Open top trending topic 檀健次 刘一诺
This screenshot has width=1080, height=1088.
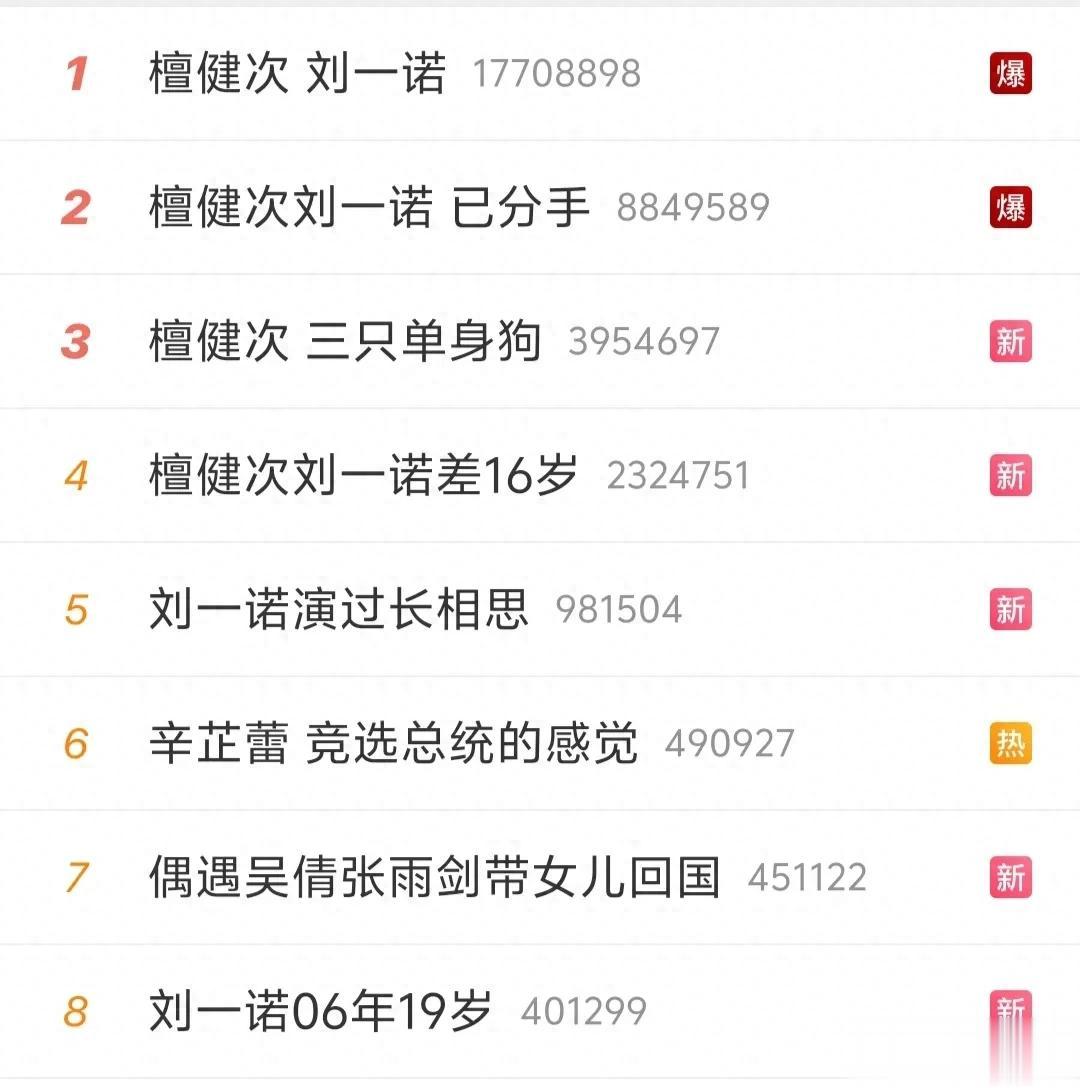coord(297,74)
